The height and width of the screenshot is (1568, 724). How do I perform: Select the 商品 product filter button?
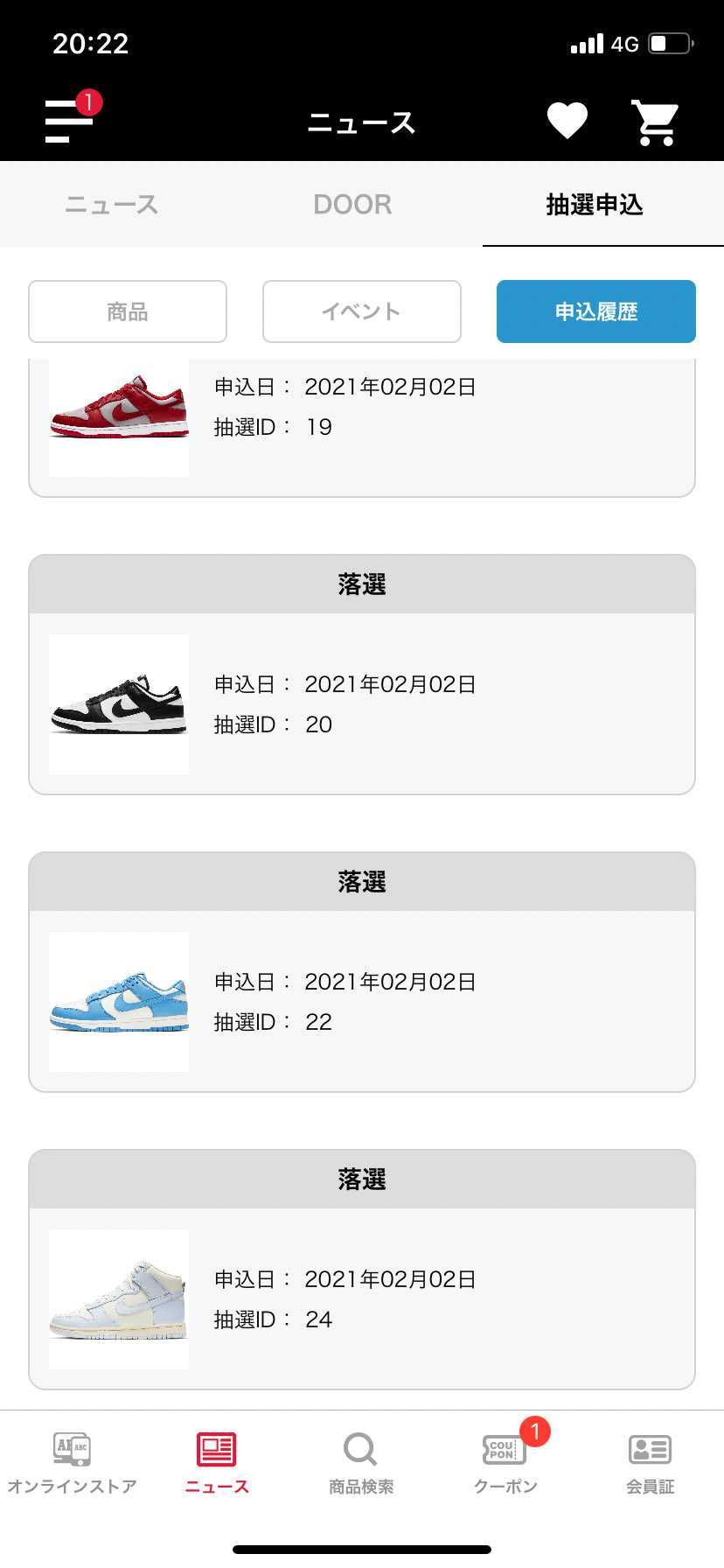(128, 311)
